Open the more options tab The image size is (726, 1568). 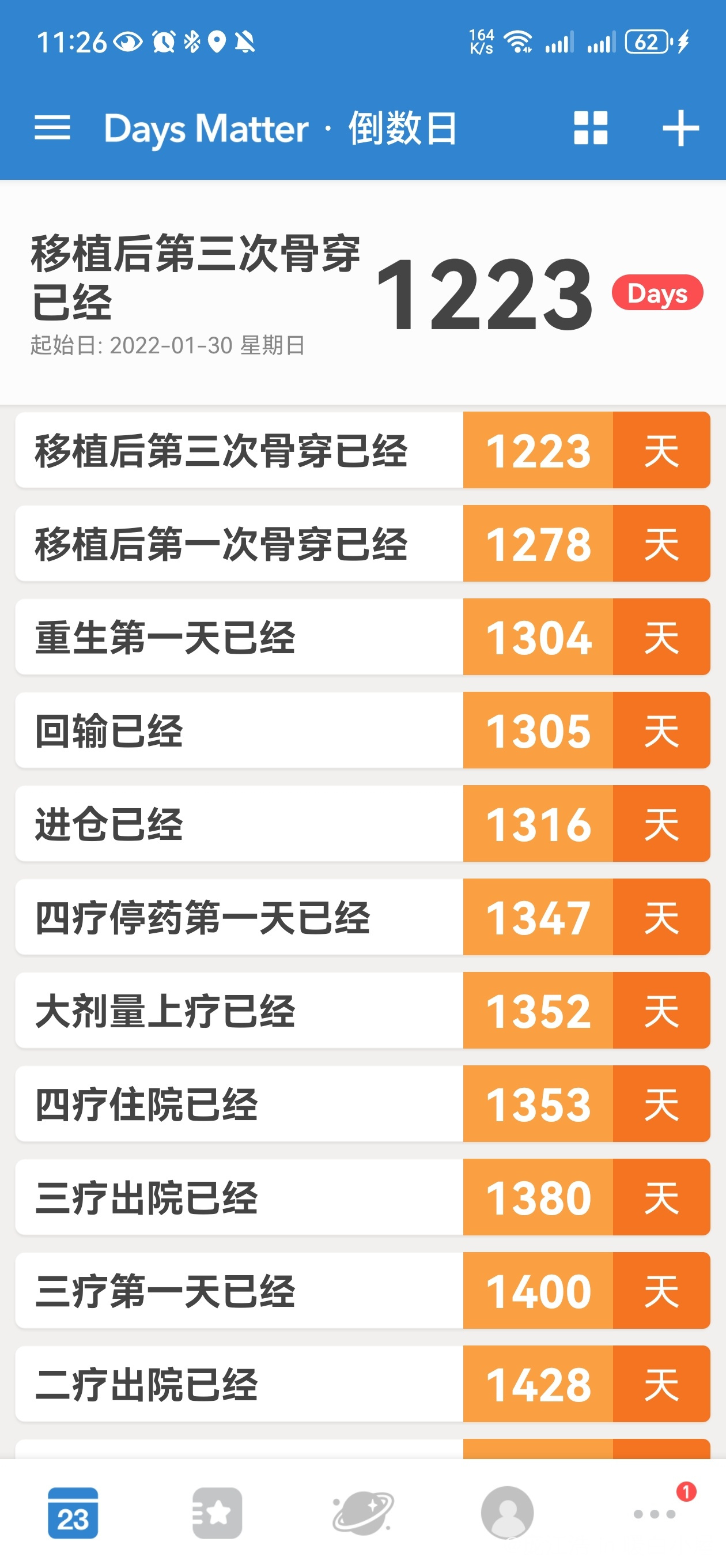point(655,1513)
